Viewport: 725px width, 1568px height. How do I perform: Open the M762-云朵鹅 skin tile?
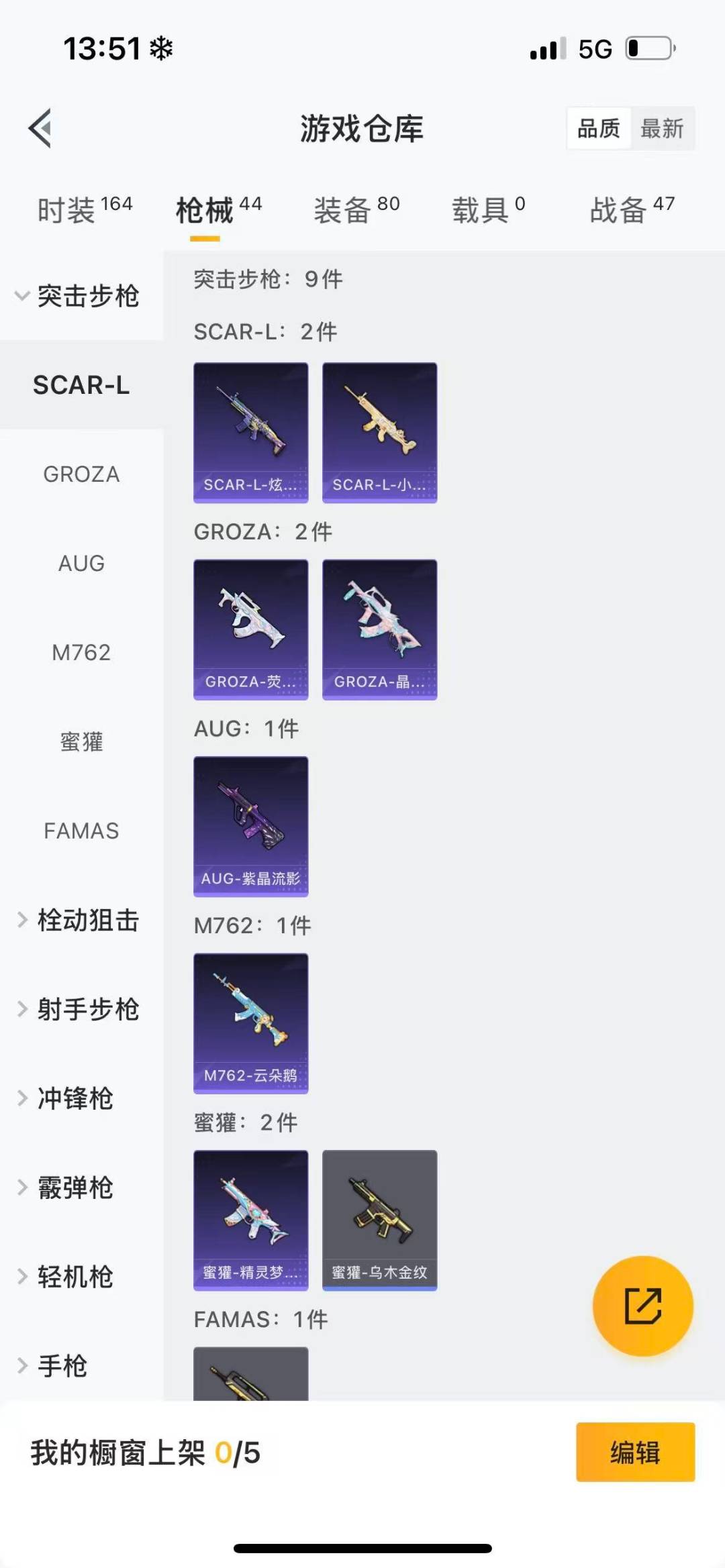coord(251,1023)
